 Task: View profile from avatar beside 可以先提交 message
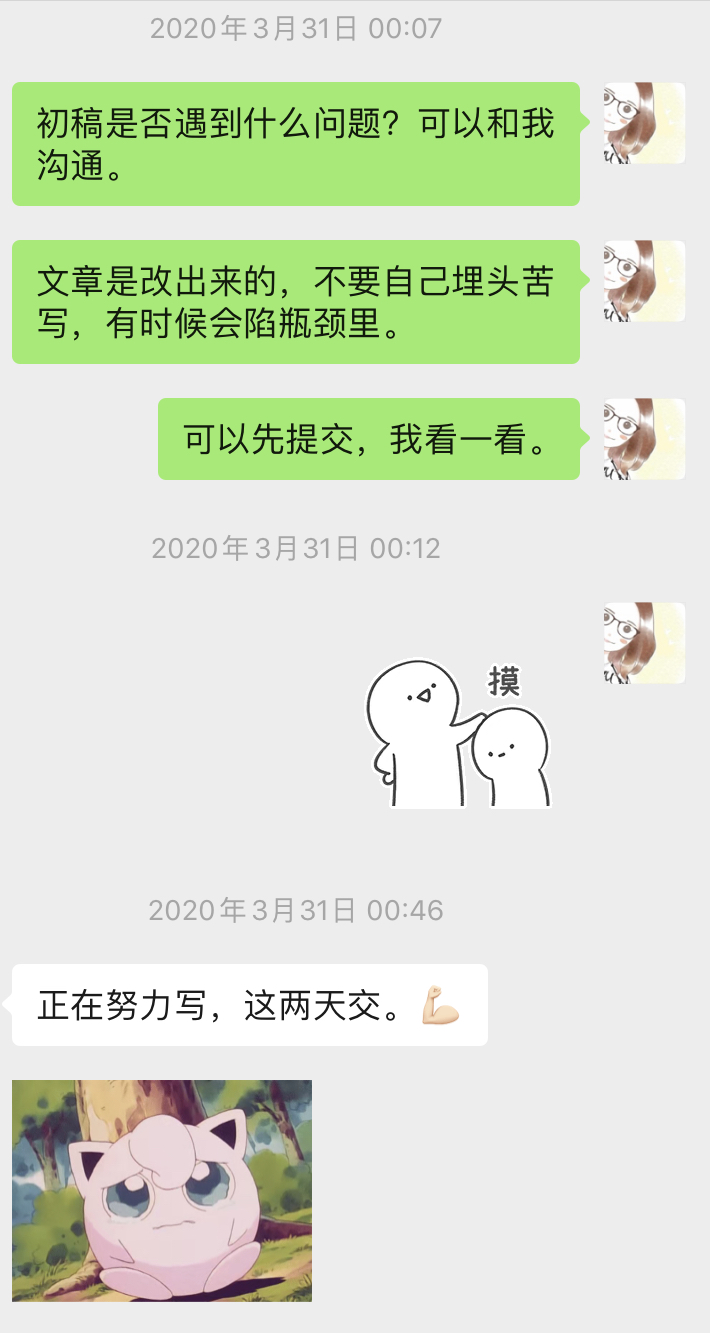645,439
